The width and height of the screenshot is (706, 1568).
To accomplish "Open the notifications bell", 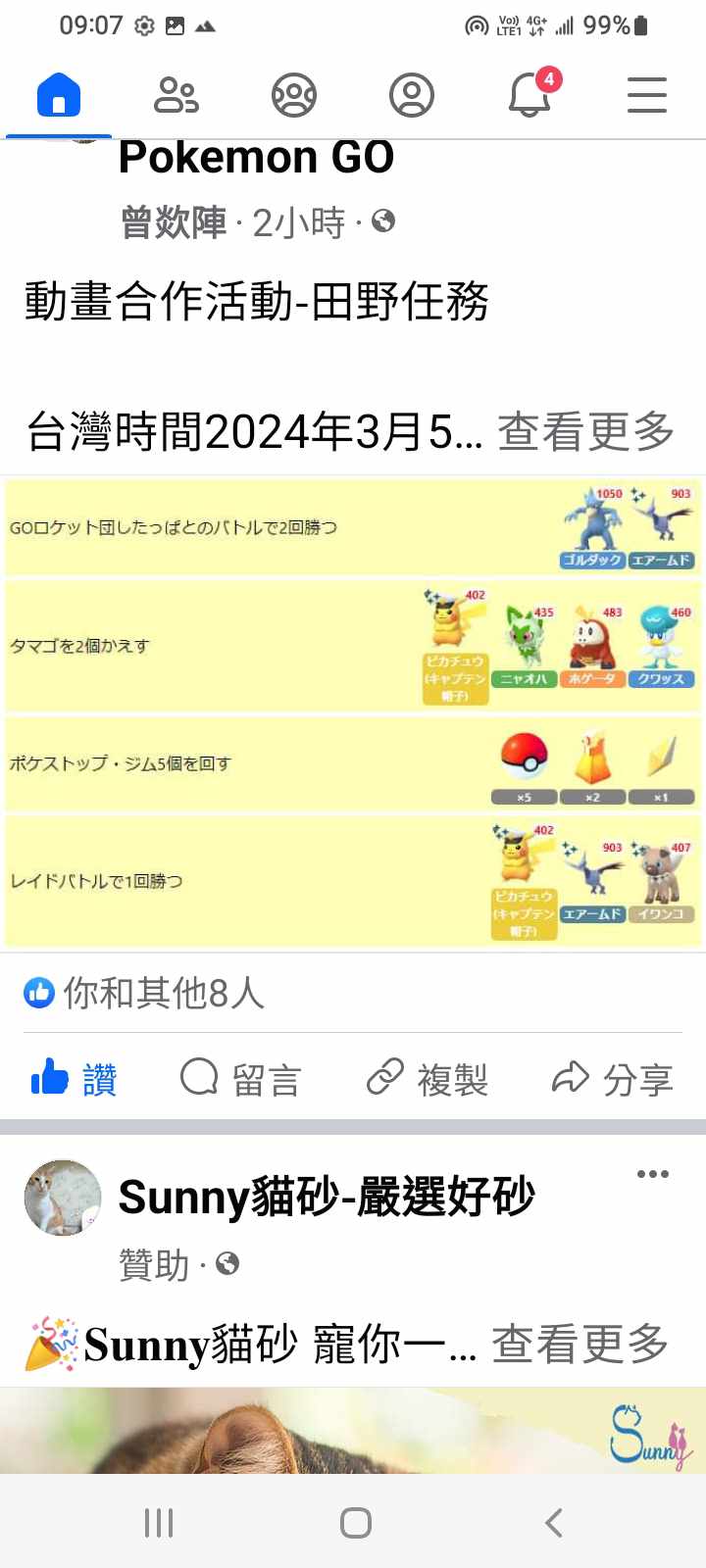I will click(530, 95).
